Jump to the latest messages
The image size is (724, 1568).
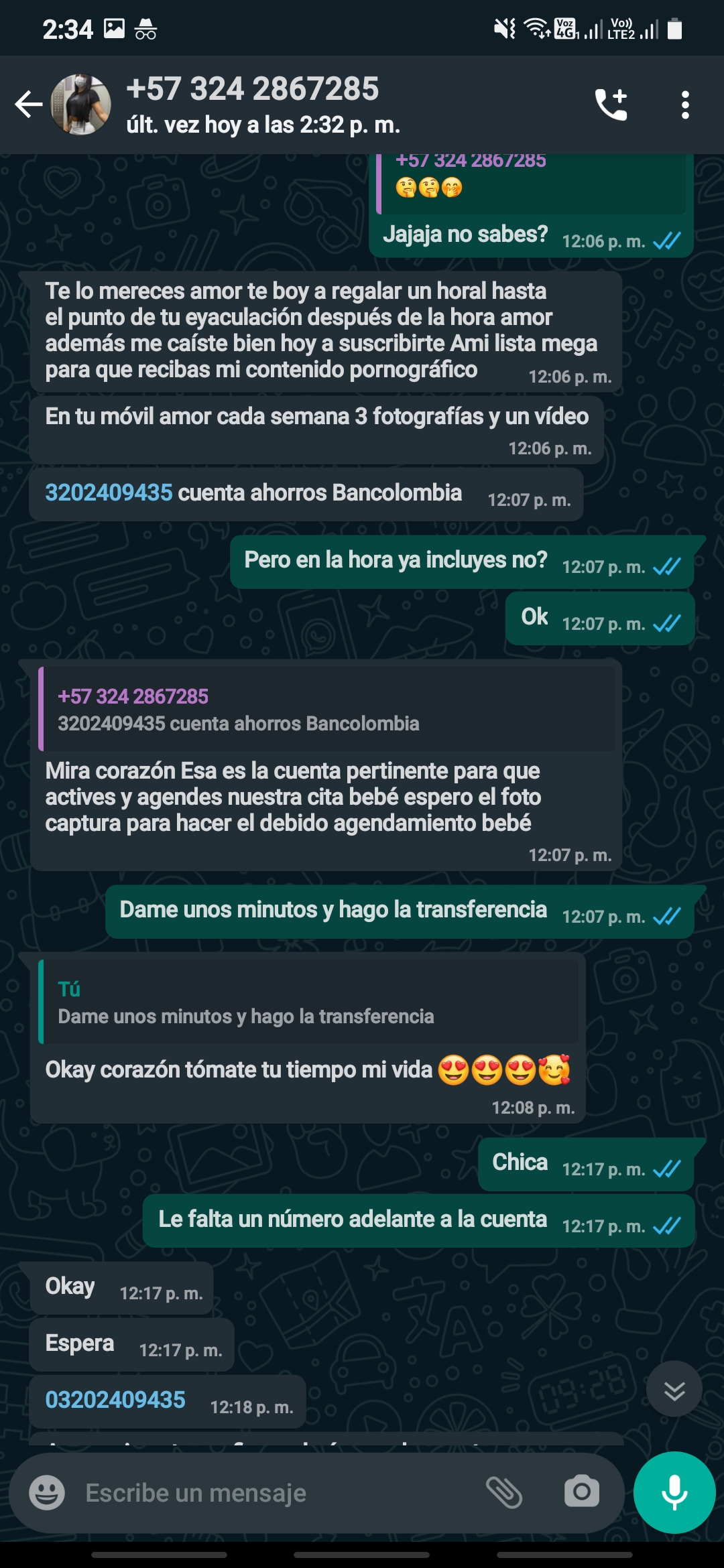674,1389
